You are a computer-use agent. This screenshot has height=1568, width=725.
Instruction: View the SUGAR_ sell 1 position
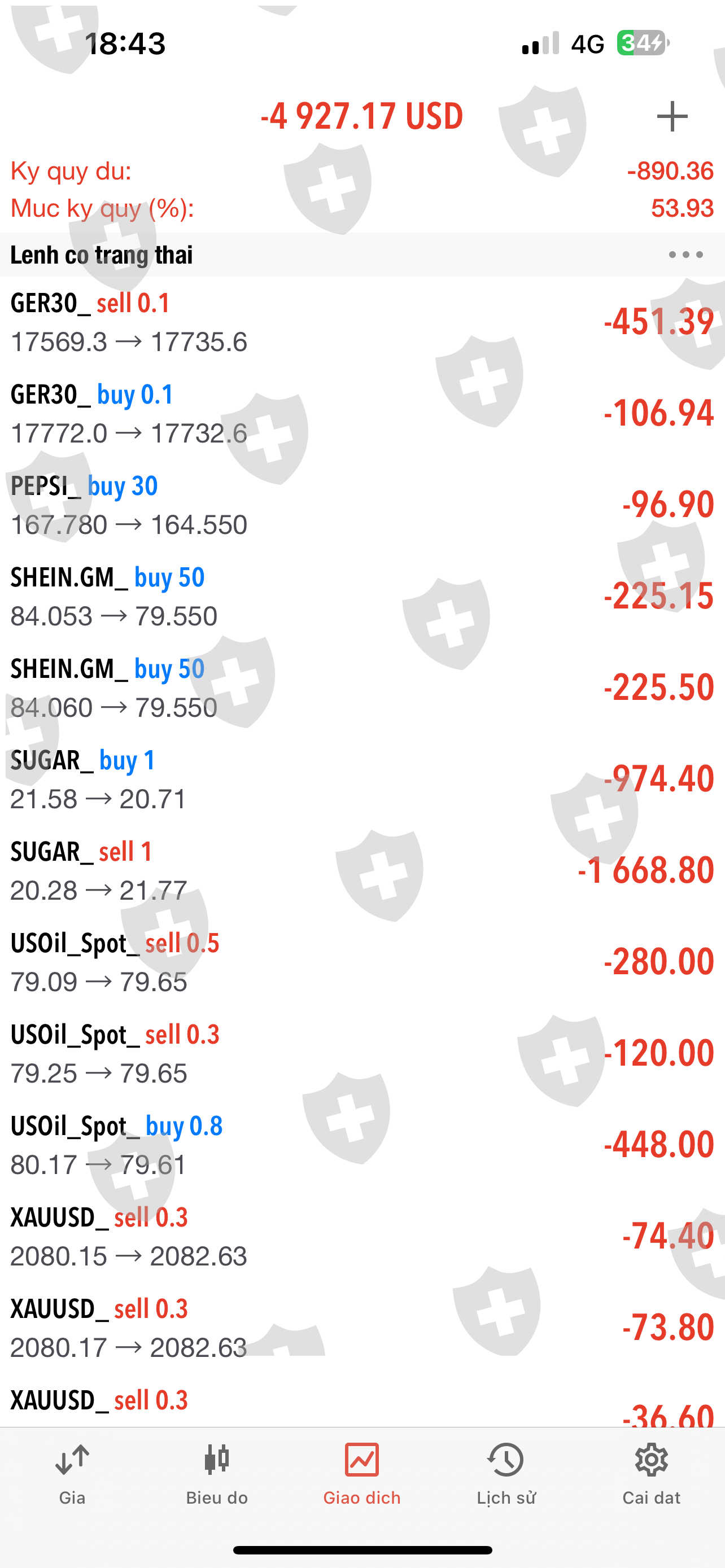(x=362, y=870)
